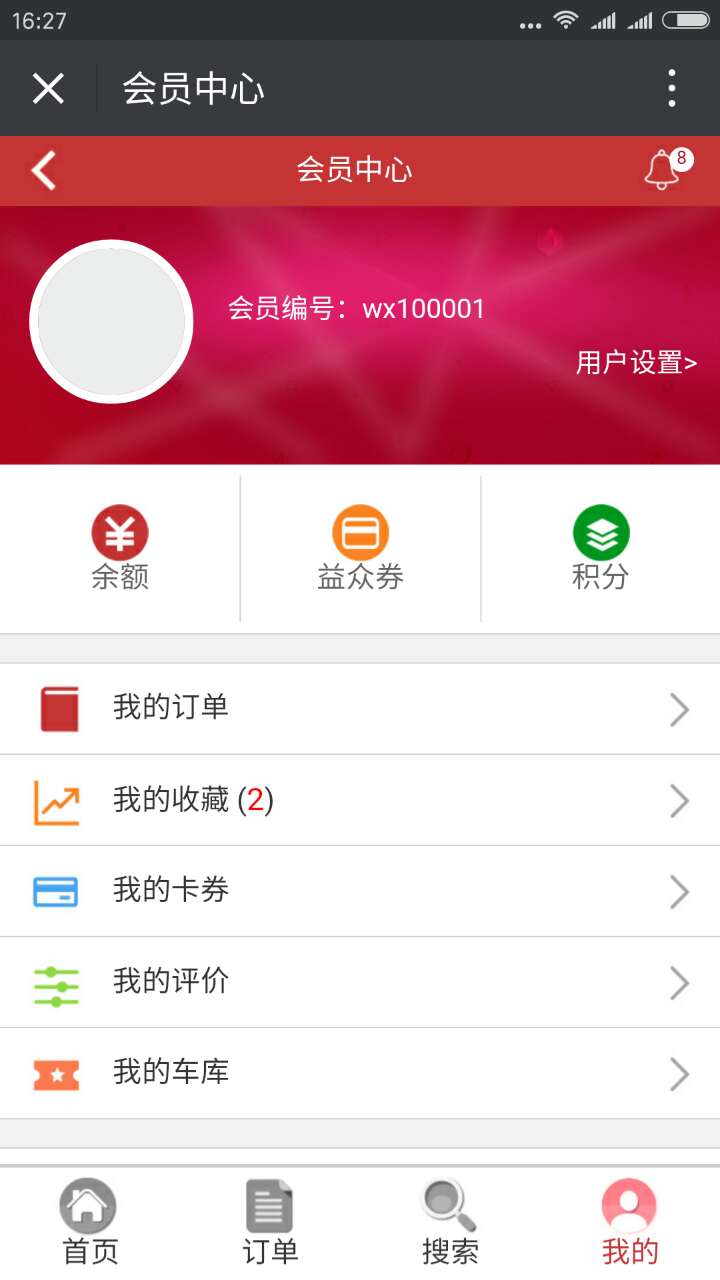The image size is (720, 1280).
Task: Switch to the 订单 tab
Action: (270, 1222)
